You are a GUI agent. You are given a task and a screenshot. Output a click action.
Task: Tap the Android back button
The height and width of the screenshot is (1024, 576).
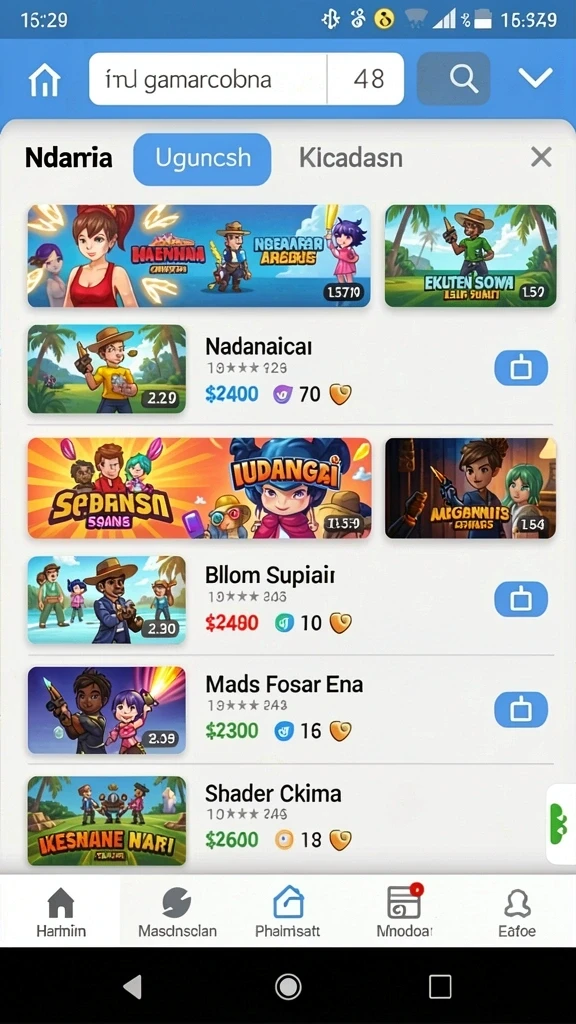tap(133, 986)
